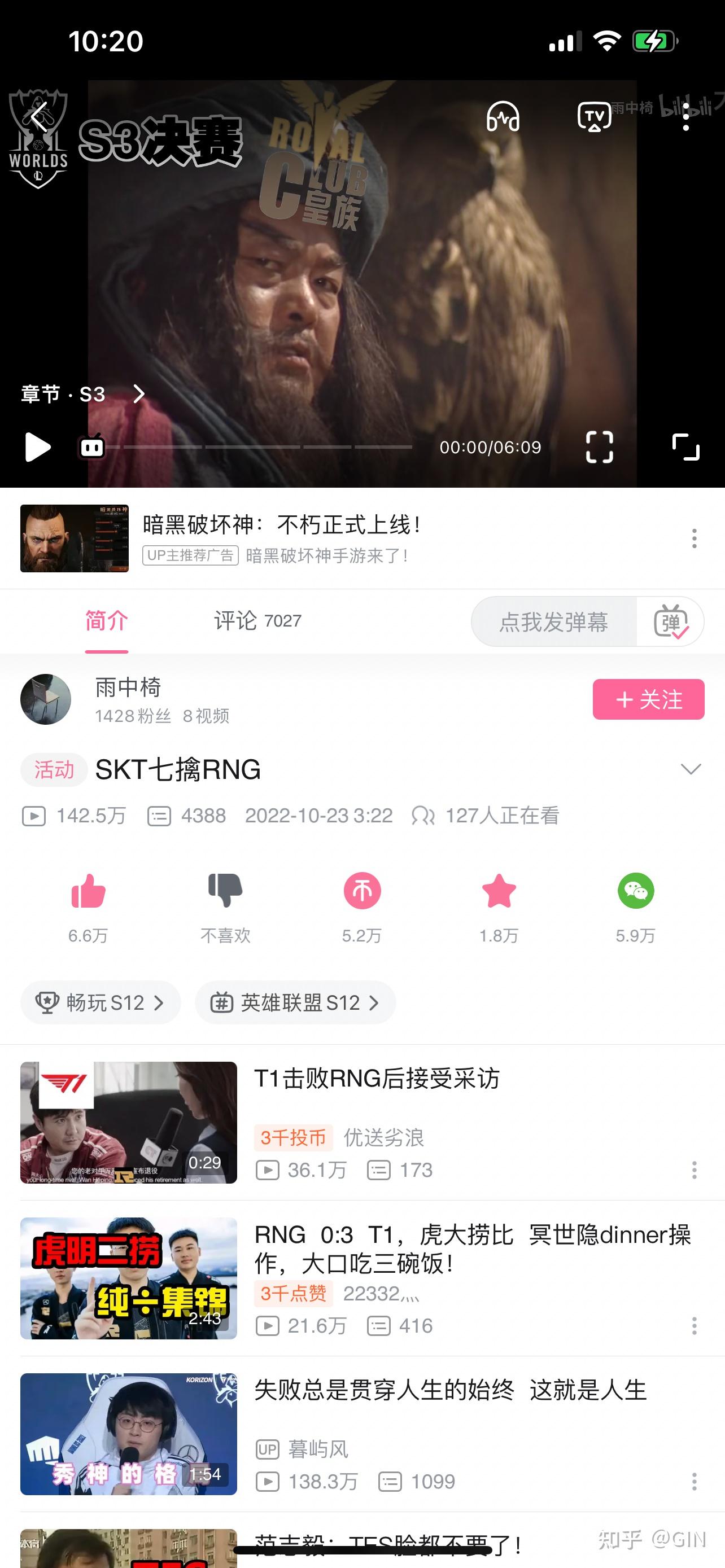Play the video
Viewport: 725px width, 1568px height.
point(37,448)
